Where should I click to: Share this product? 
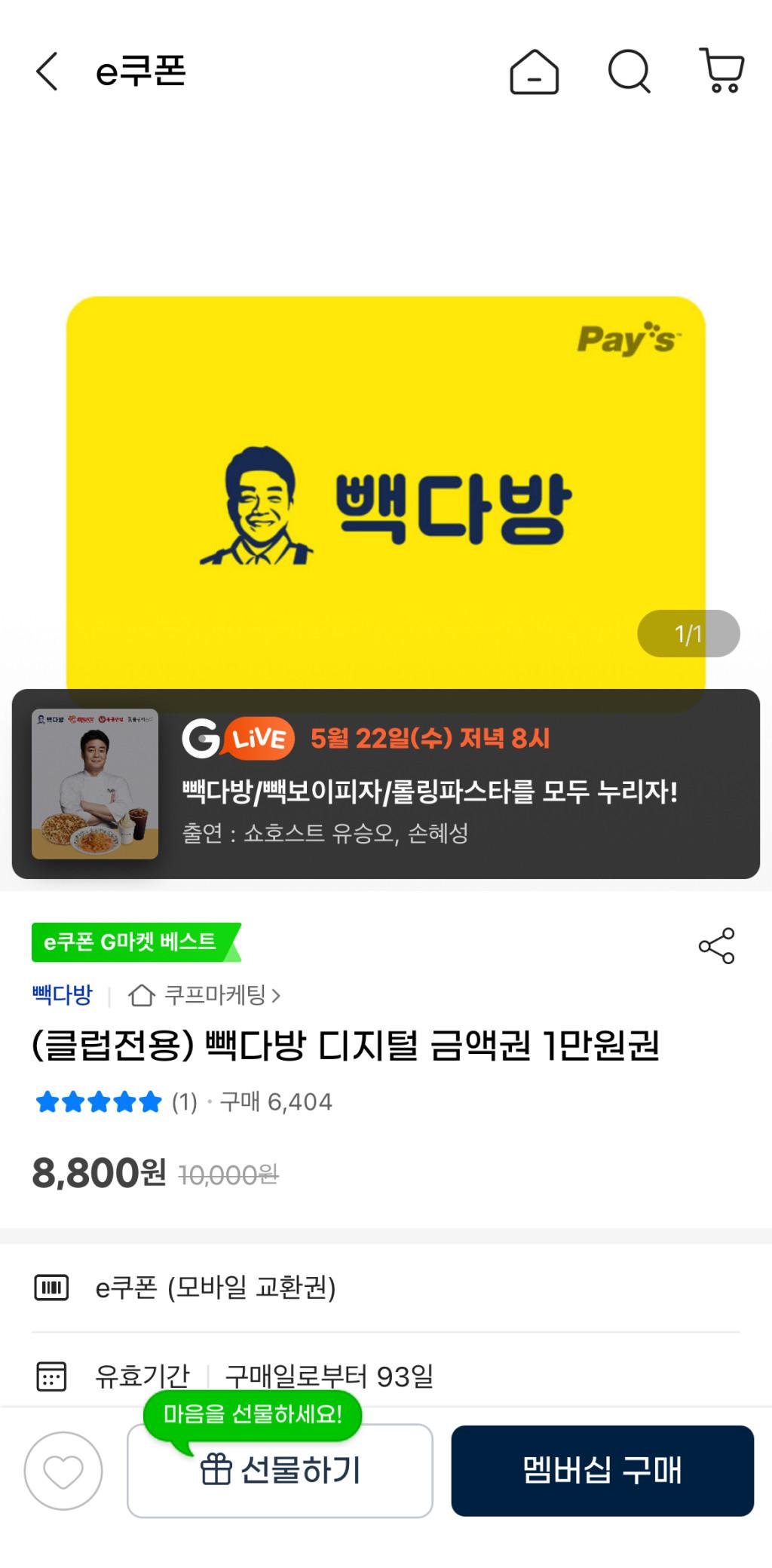click(716, 946)
